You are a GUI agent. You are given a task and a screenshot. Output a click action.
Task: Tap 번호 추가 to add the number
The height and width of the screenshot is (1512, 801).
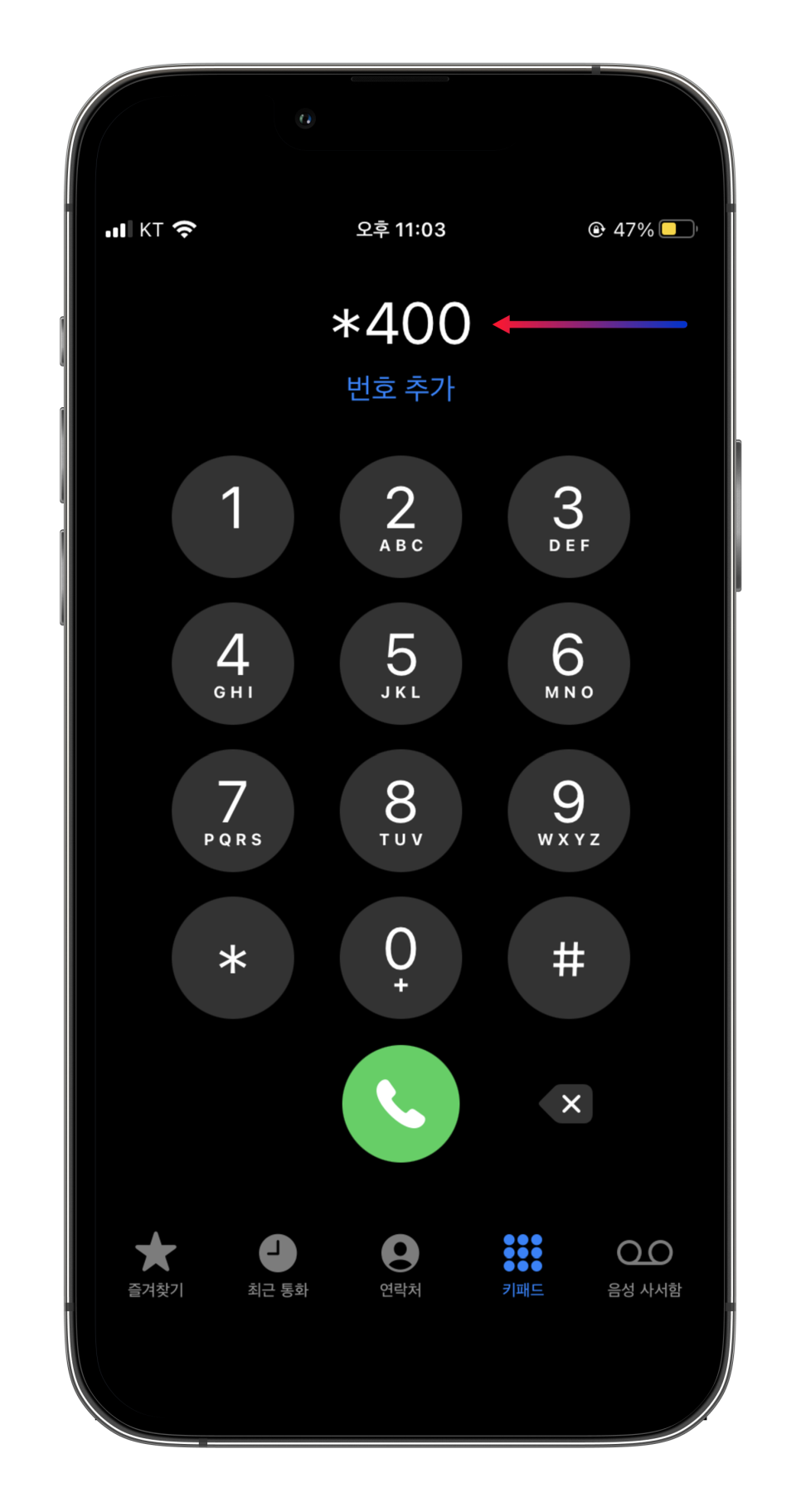click(x=400, y=388)
